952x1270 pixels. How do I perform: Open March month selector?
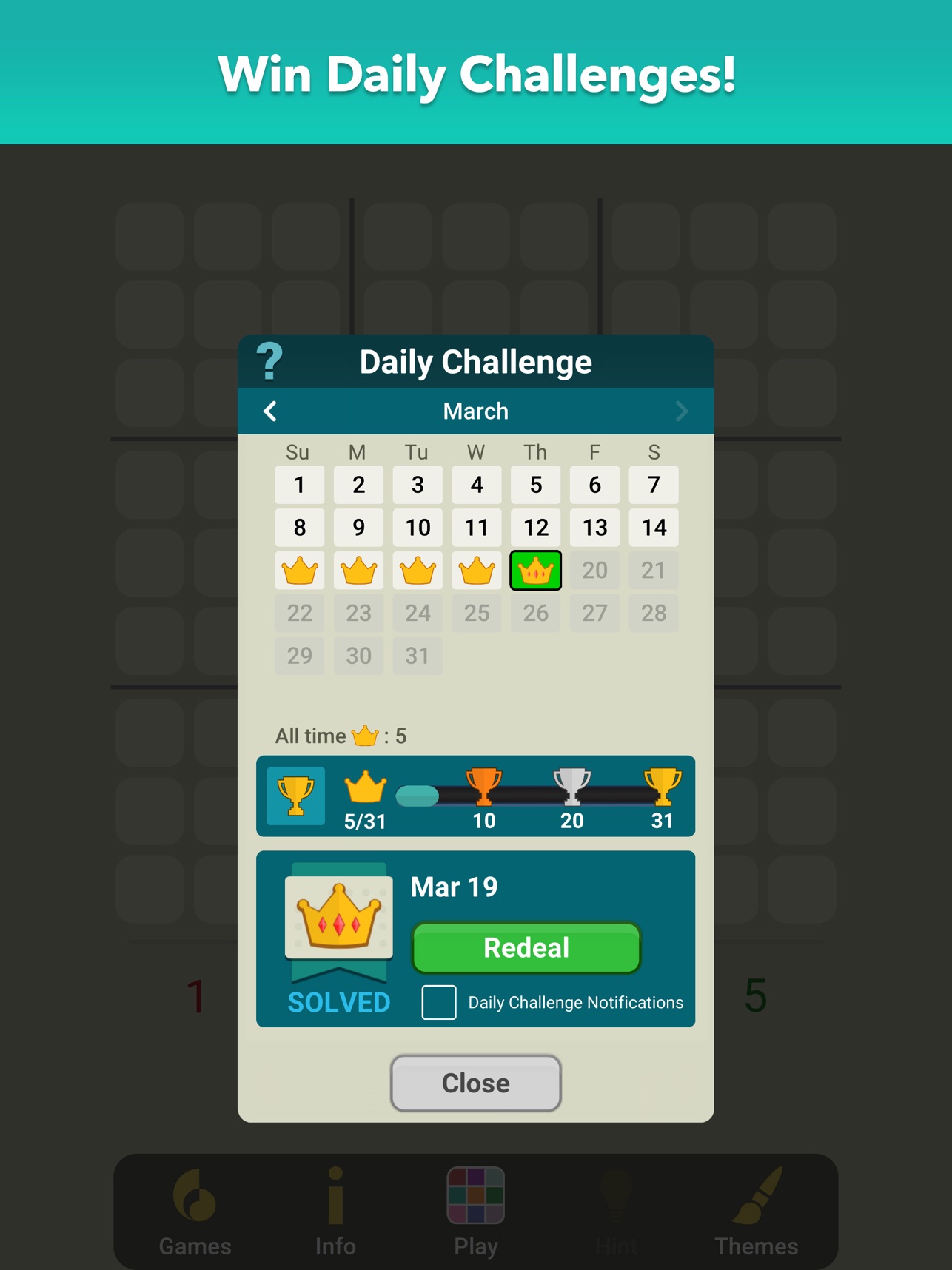pyautogui.click(x=476, y=411)
